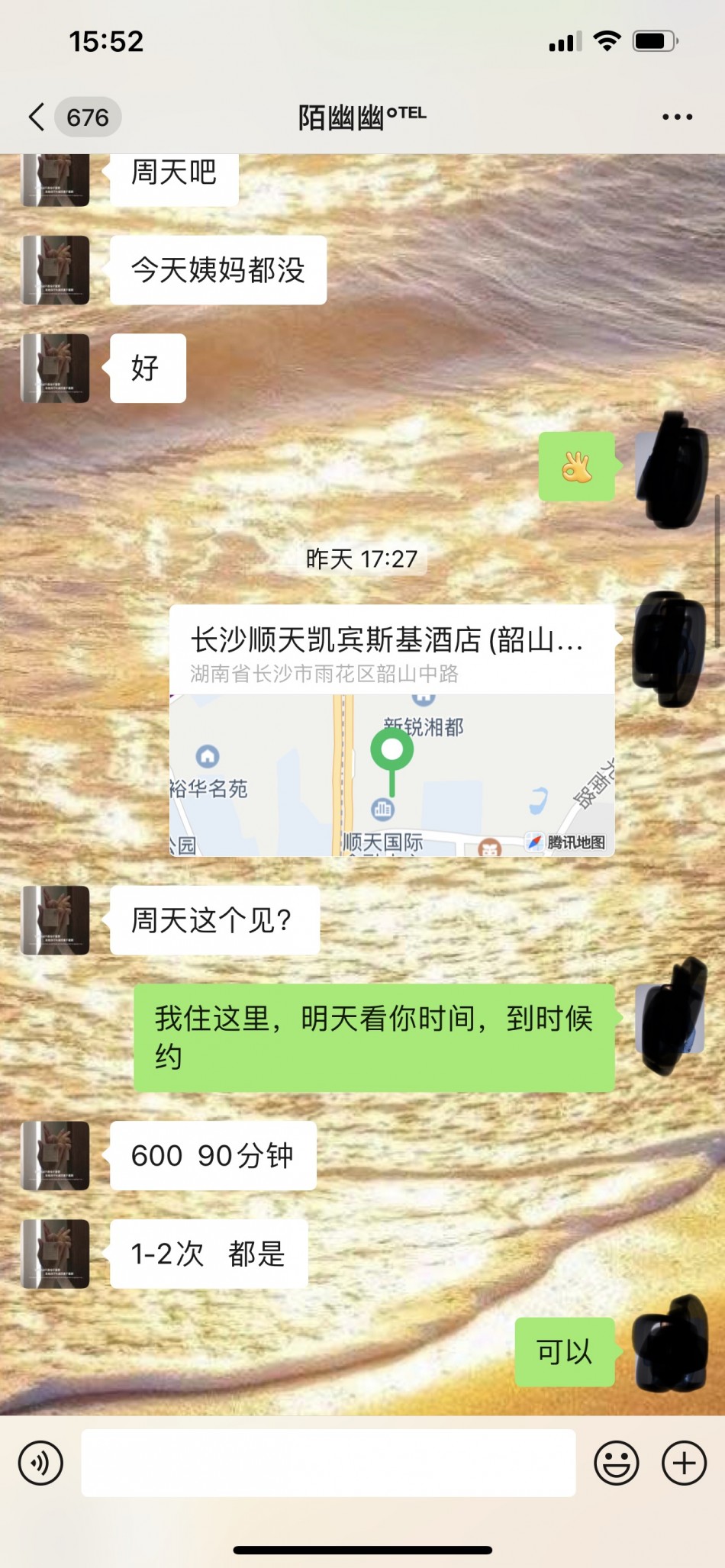Open the emoji picker
This screenshot has width=725, height=1568.
pos(616,1463)
